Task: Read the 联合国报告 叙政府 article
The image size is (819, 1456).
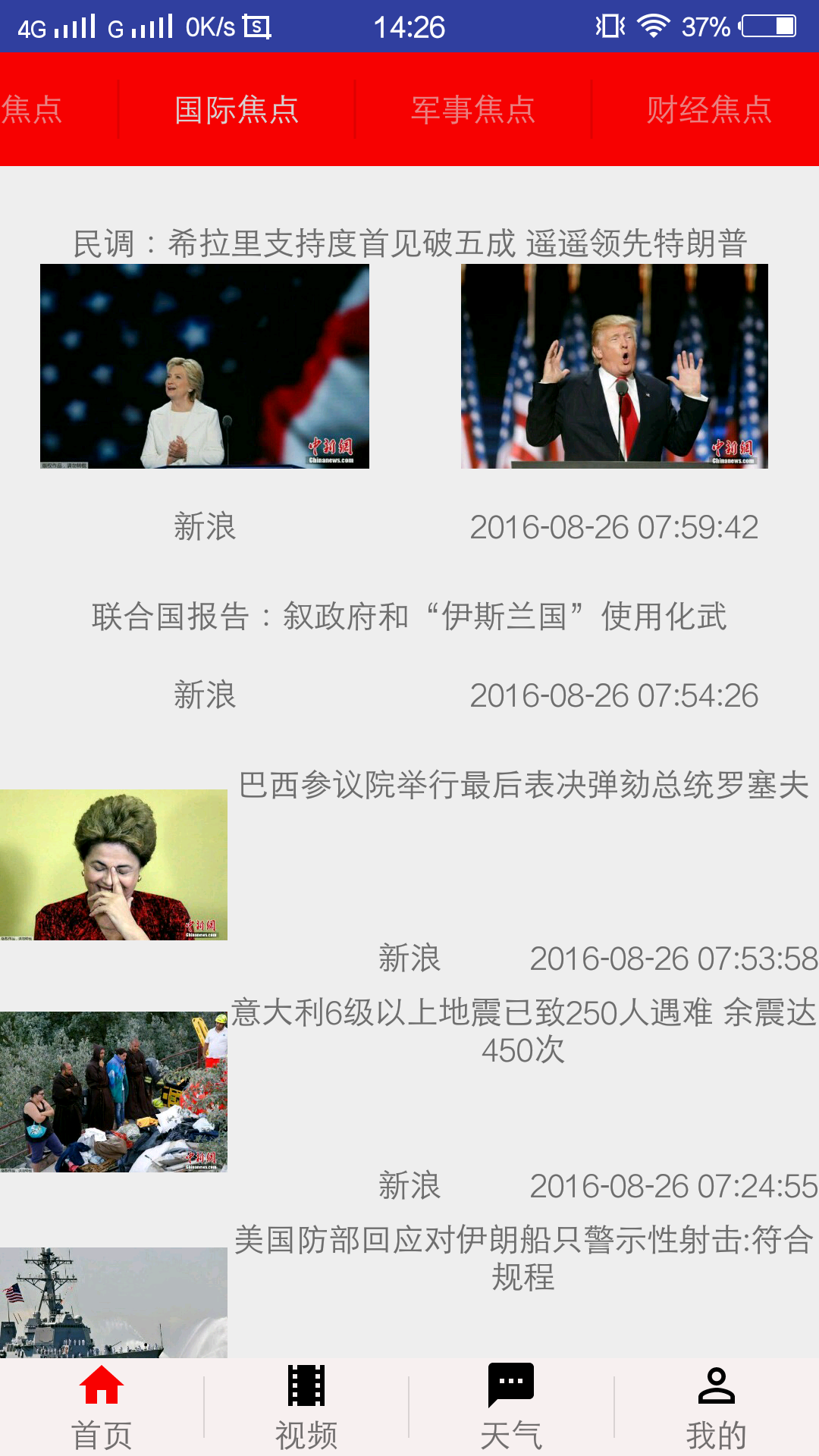Action: 409,617
